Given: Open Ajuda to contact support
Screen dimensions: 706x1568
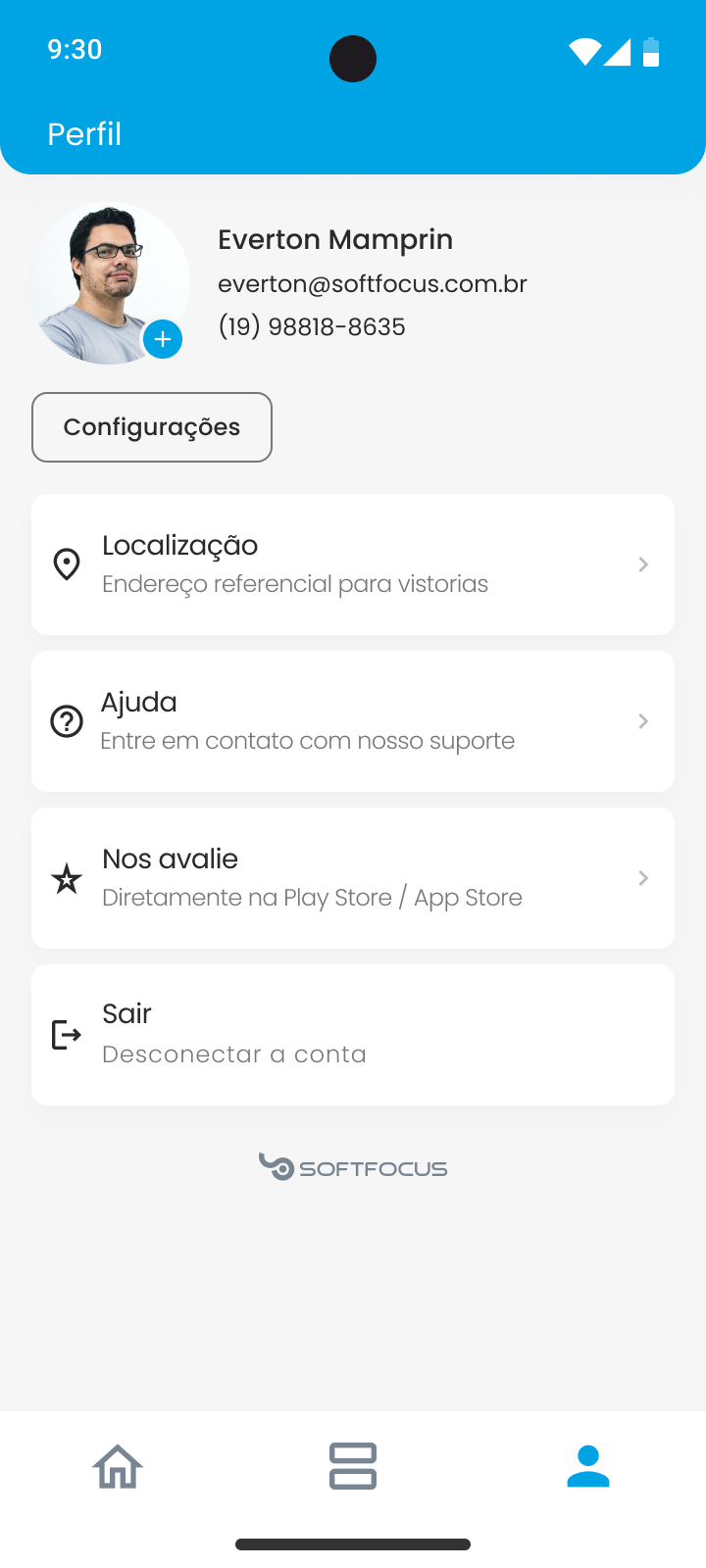Looking at the screenshot, I should pos(353,721).
